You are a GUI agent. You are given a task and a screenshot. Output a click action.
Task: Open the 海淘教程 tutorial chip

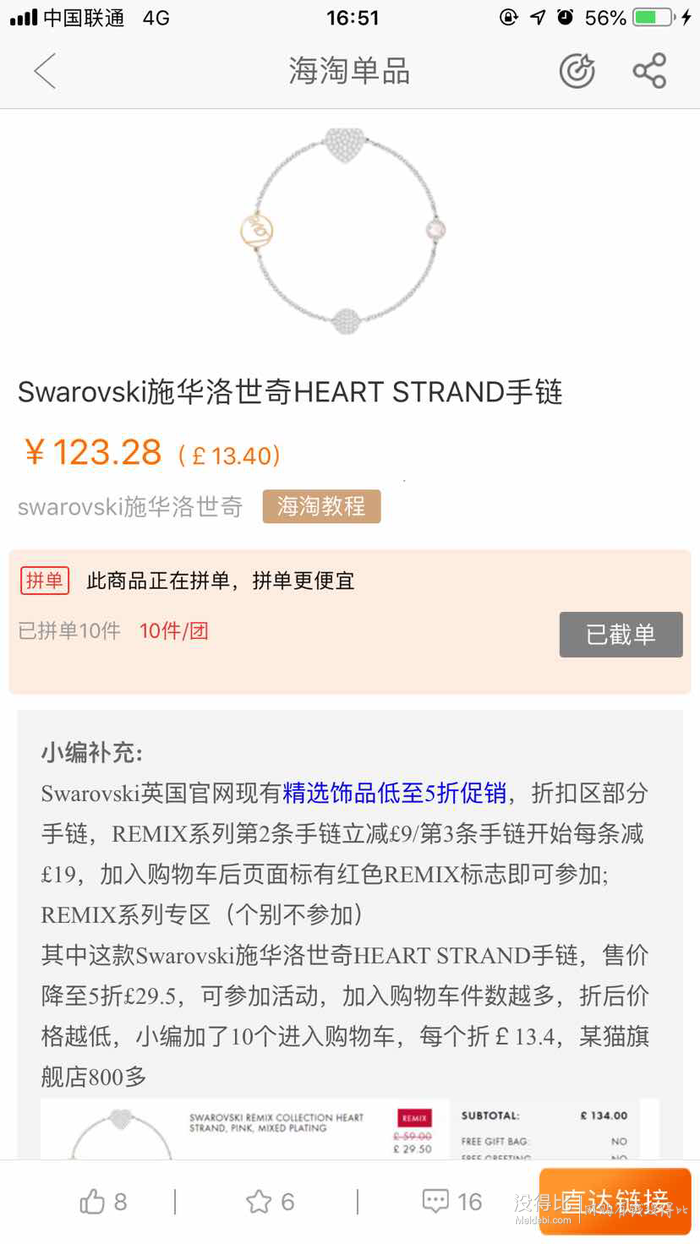(322, 506)
